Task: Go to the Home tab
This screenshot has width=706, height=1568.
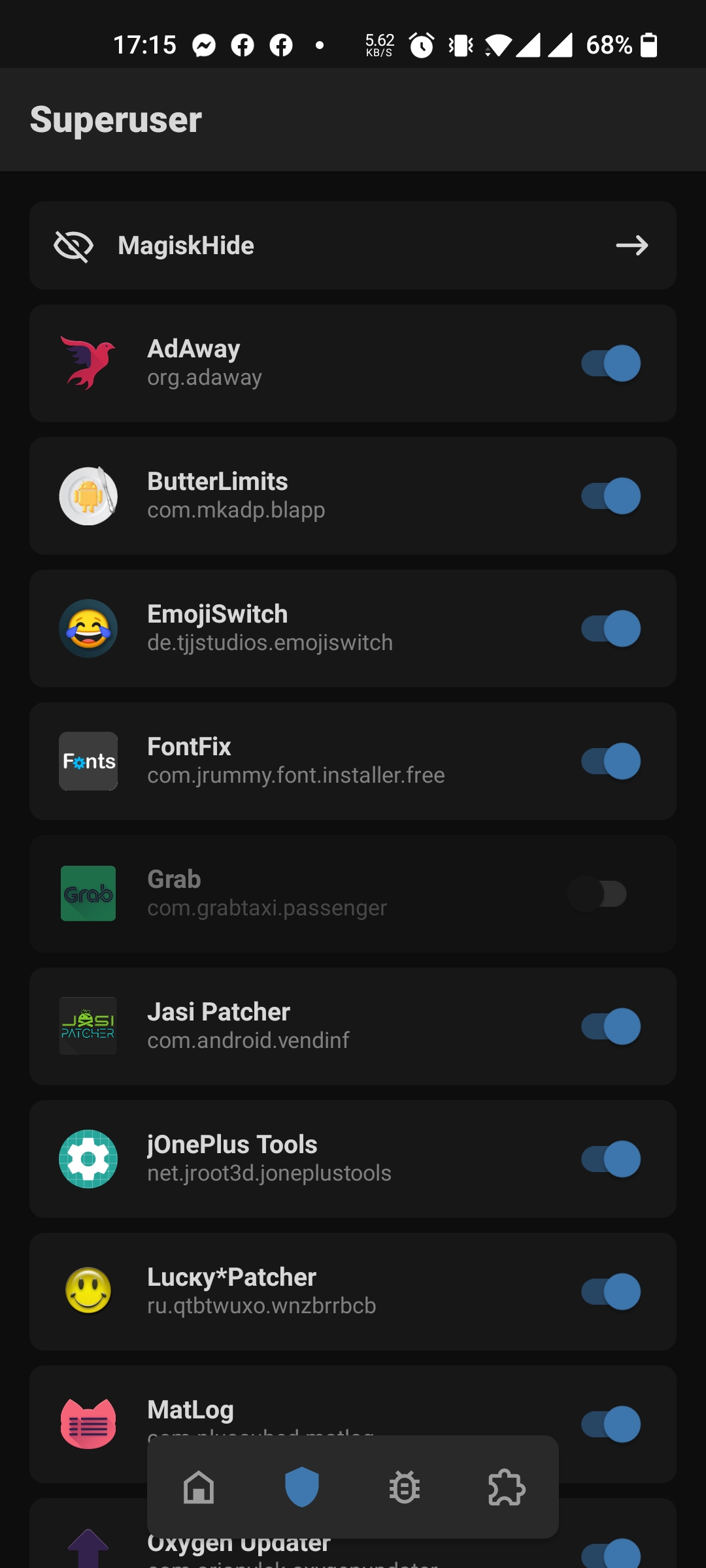Action: pos(199,1488)
